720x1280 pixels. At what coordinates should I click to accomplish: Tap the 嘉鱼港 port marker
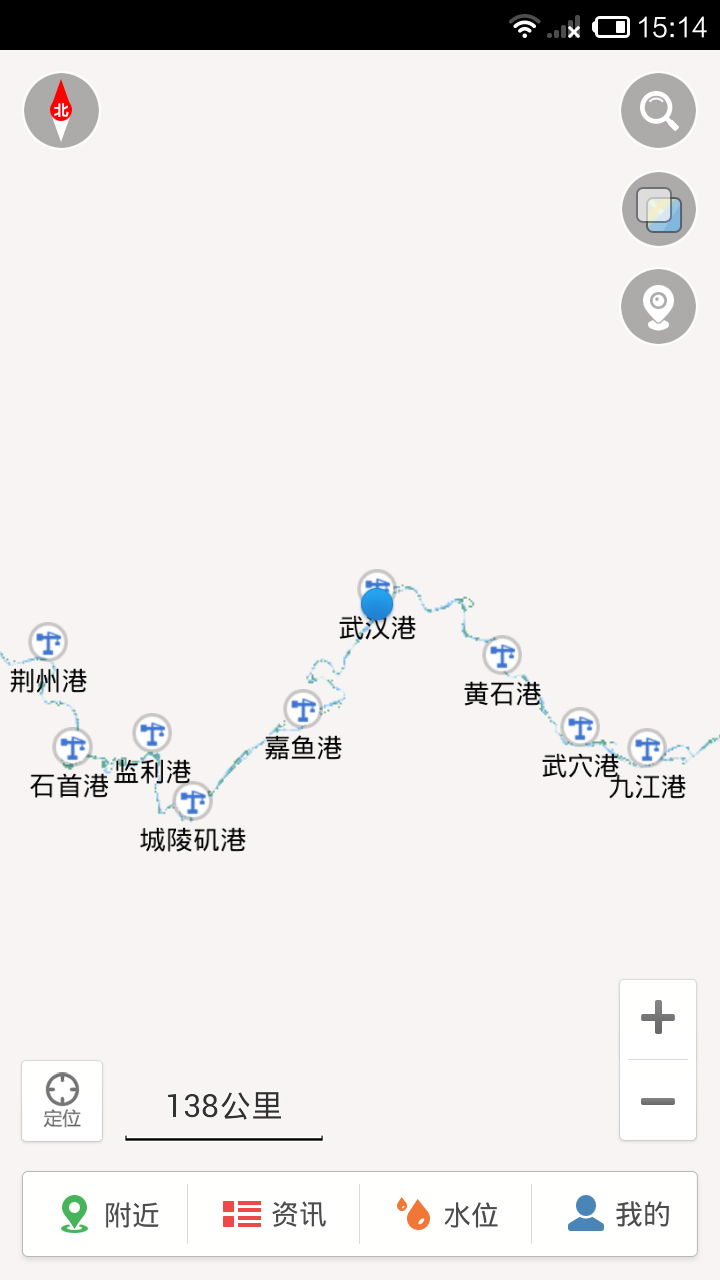click(303, 709)
